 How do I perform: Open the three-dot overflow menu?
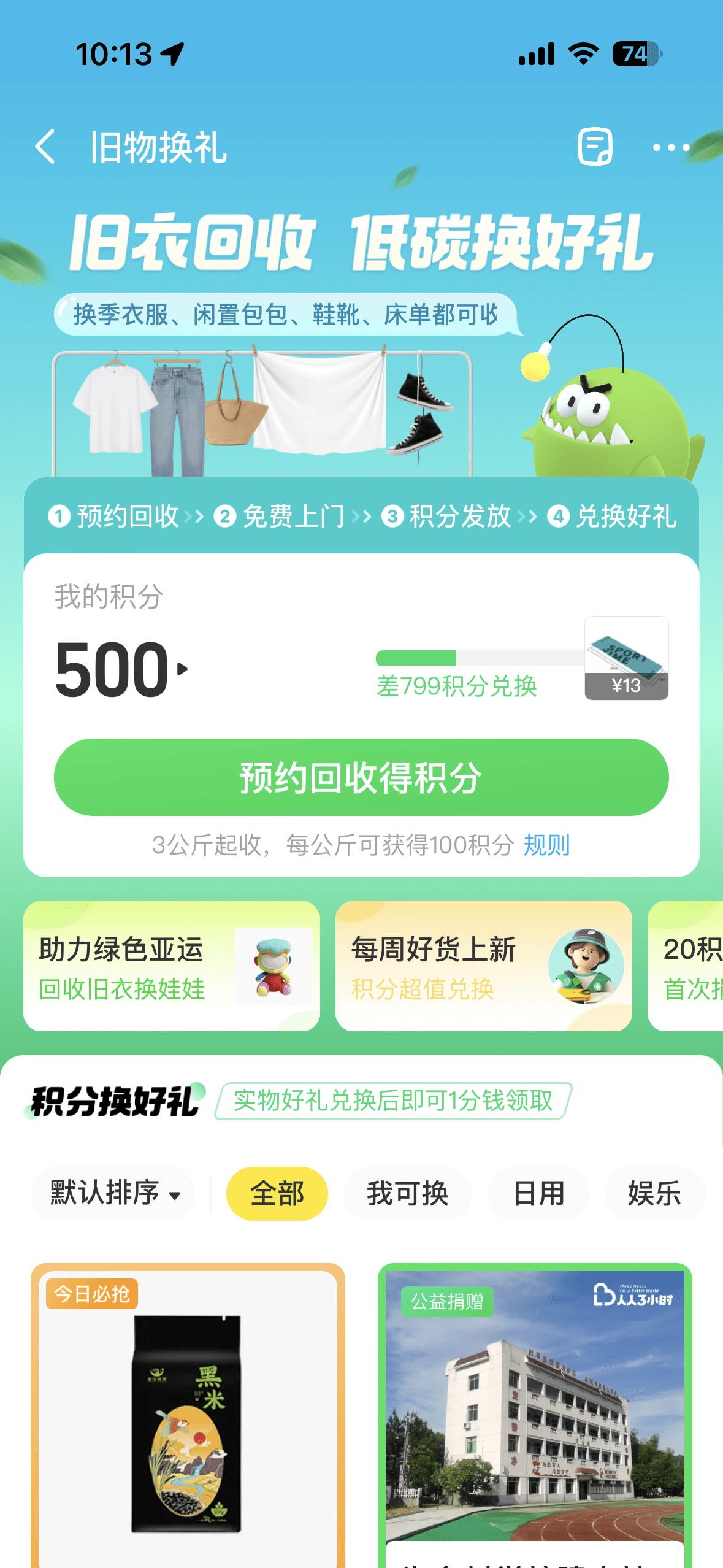tap(671, 147)
